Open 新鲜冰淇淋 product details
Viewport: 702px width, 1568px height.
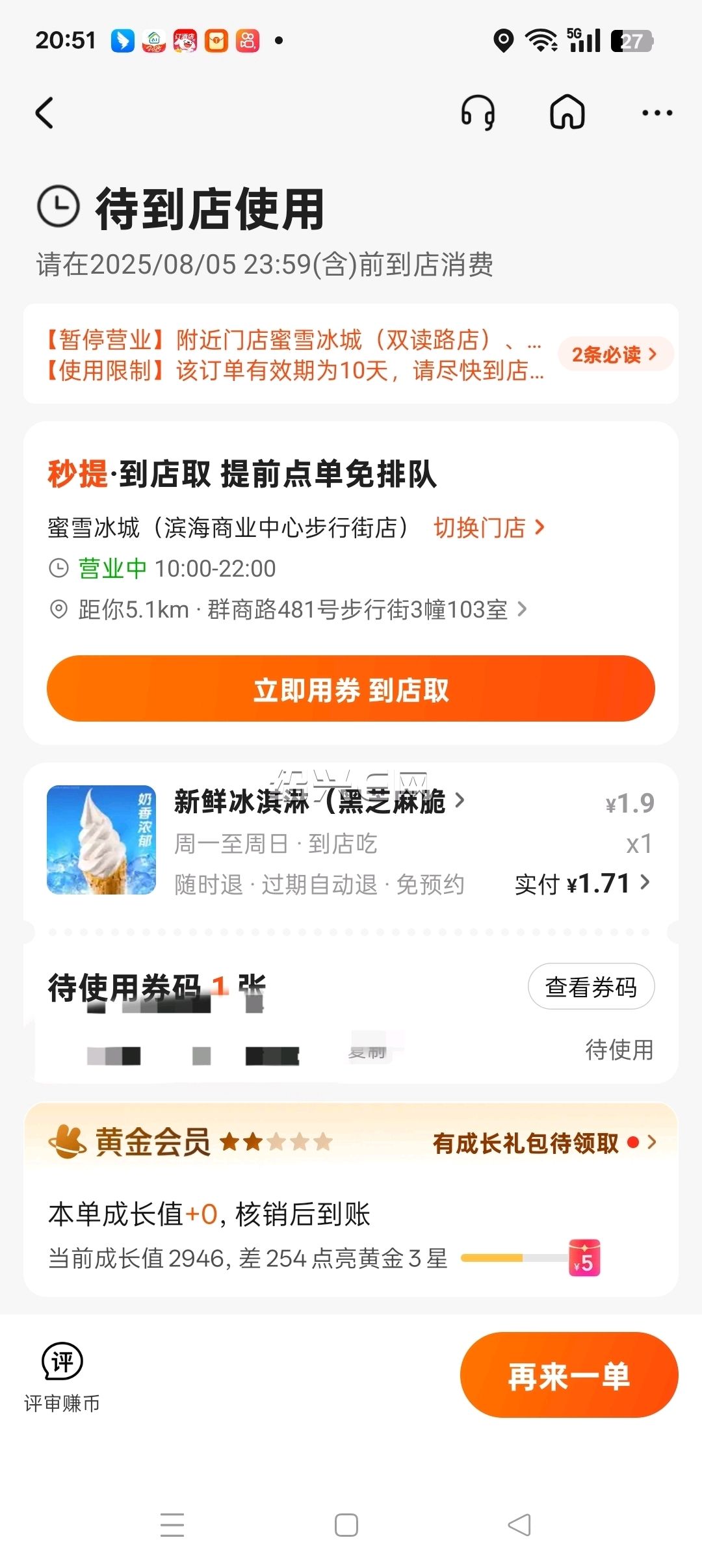point(319,802)
